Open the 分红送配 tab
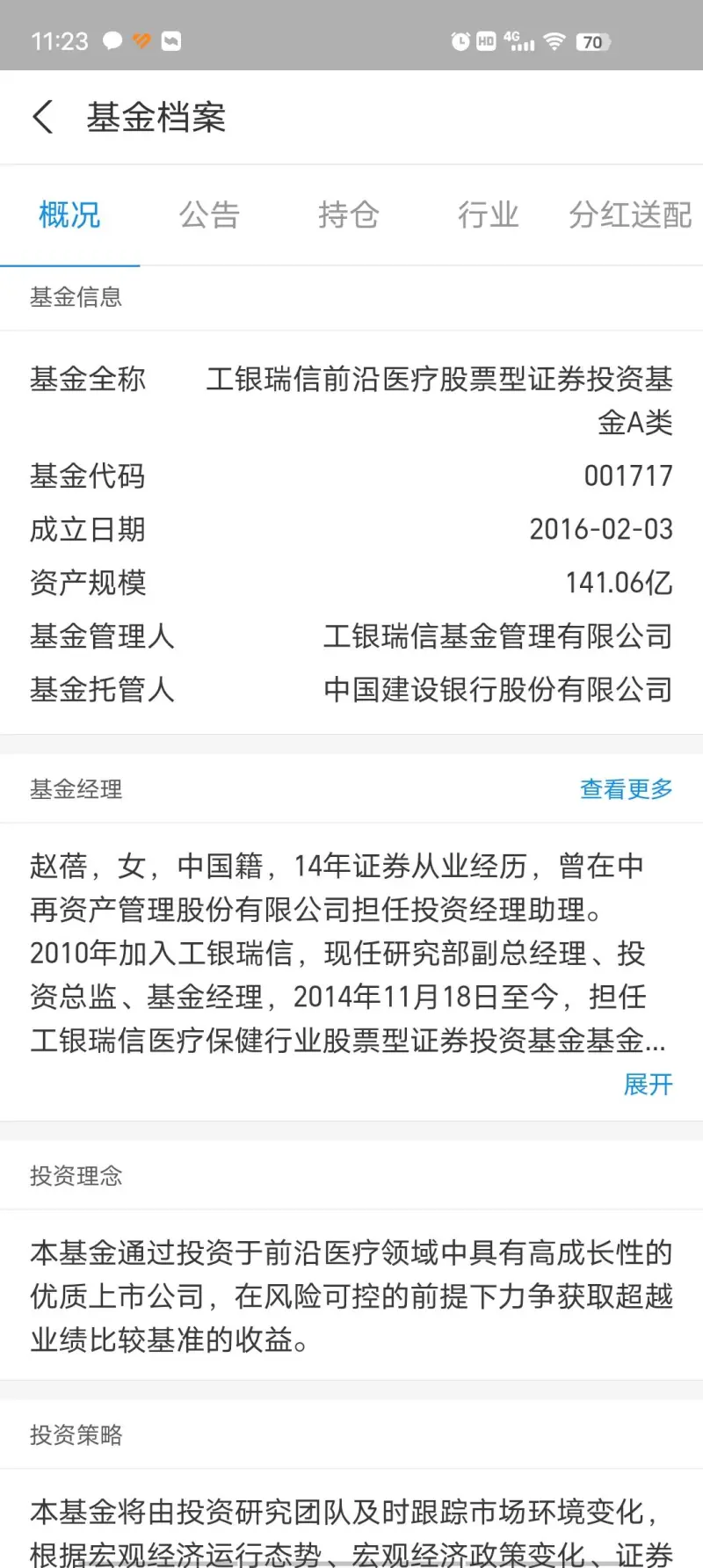 click(x=630, y=214)
